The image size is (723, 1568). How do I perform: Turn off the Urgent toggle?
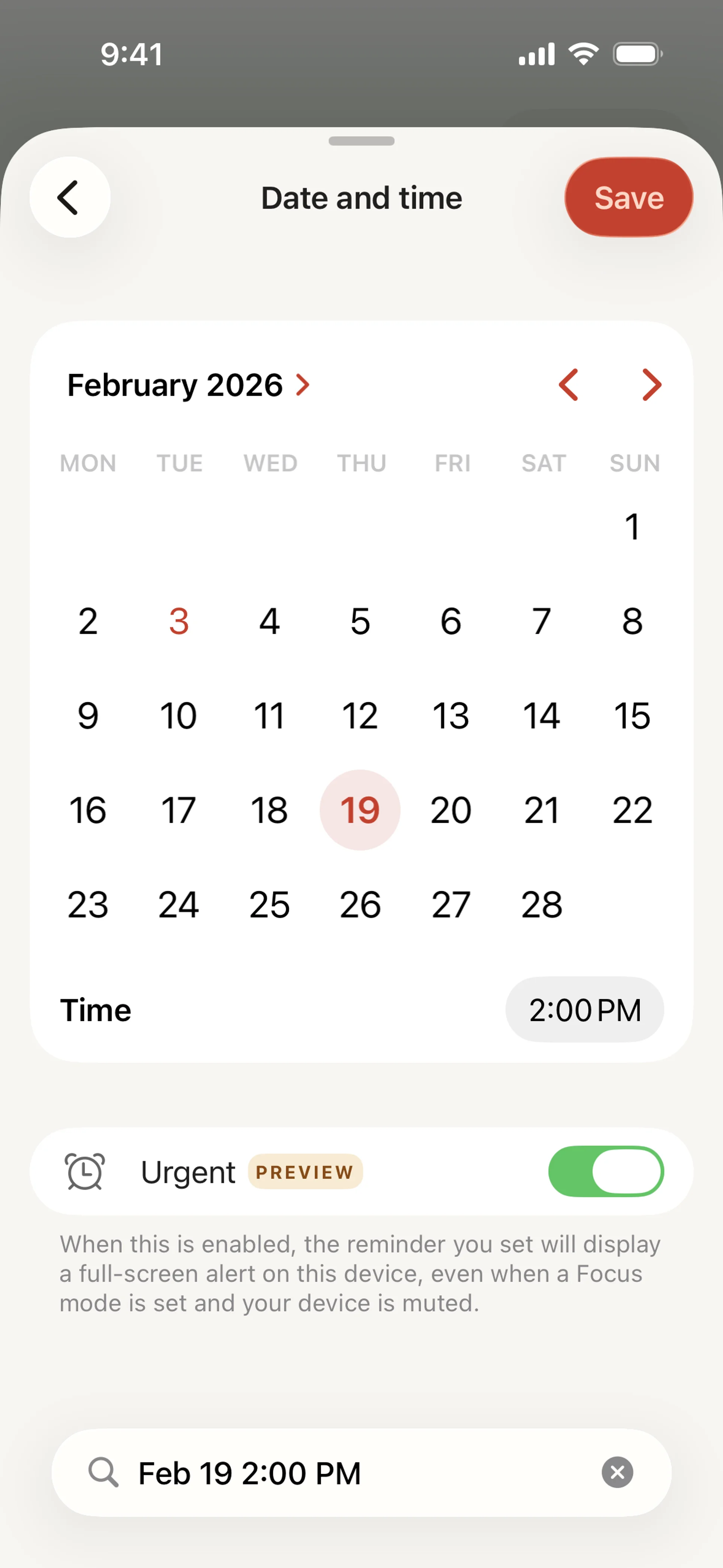(605, 1171)
